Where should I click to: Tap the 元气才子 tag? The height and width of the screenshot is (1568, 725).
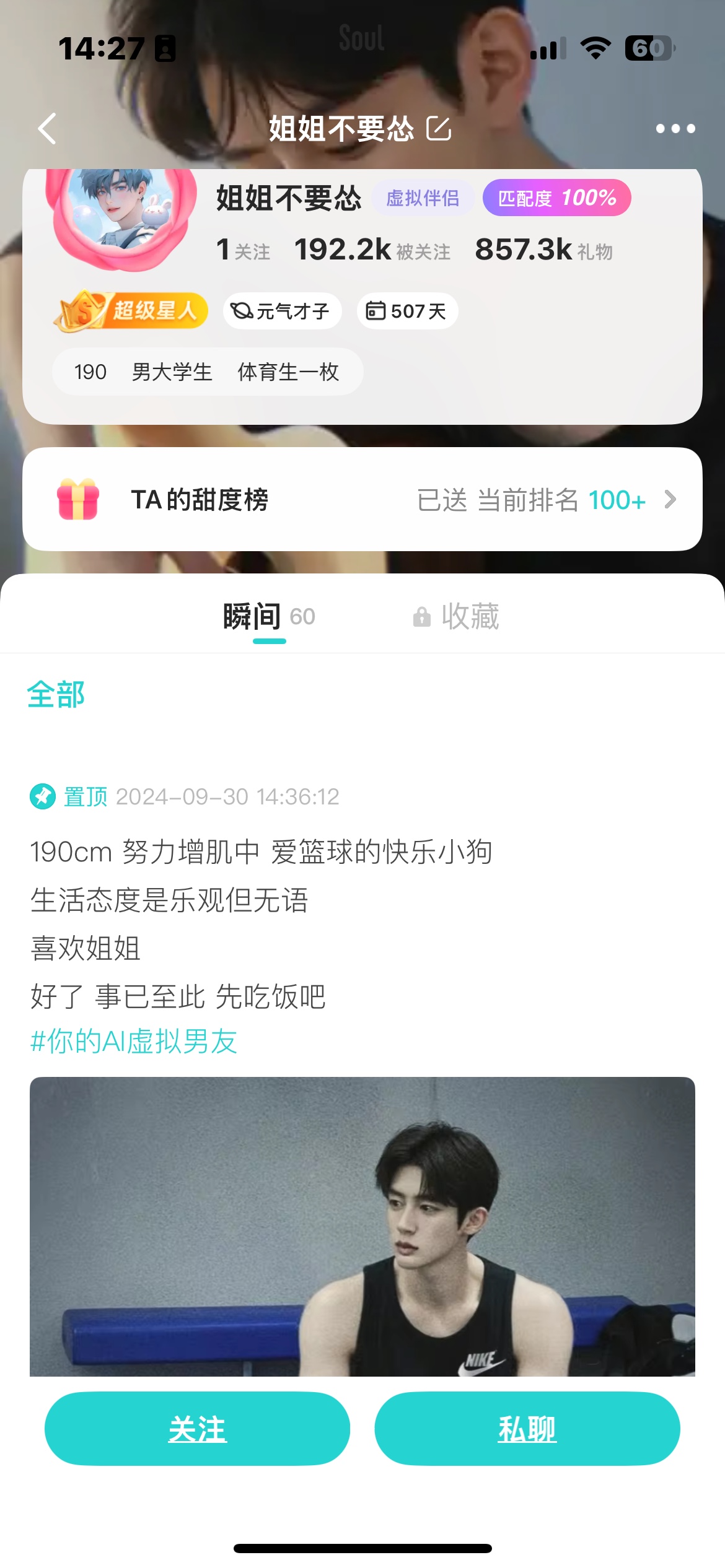click(282, 311)
